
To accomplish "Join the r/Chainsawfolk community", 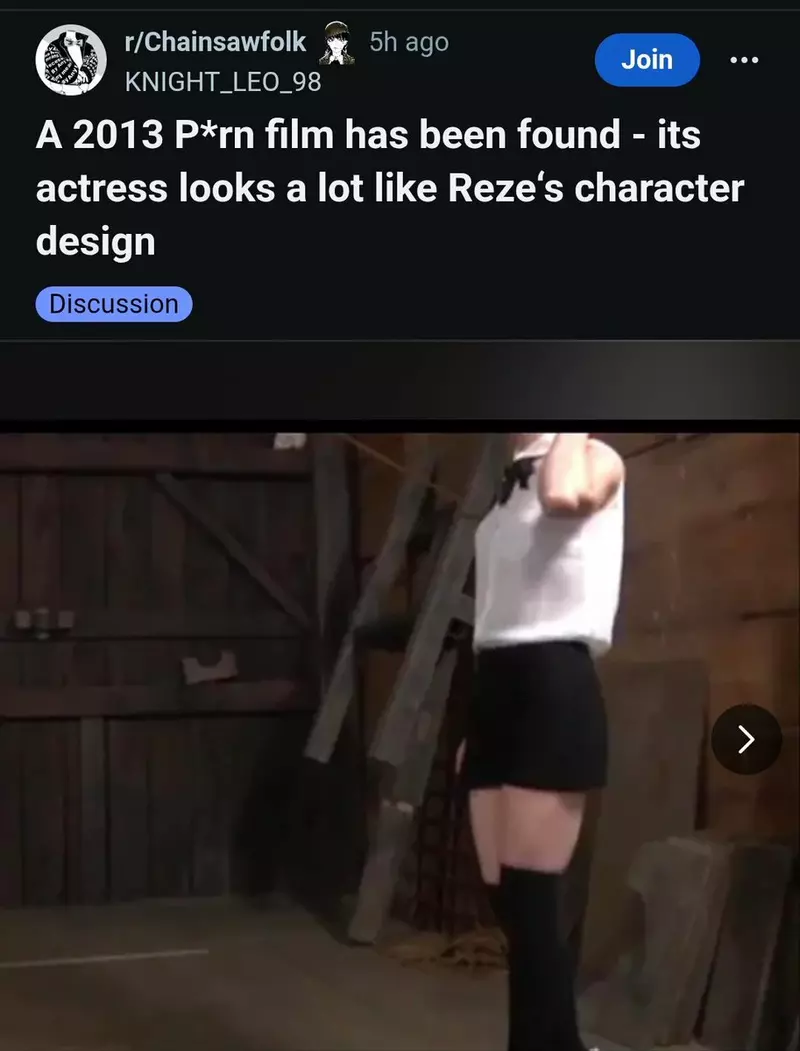I will coord(646,60).
